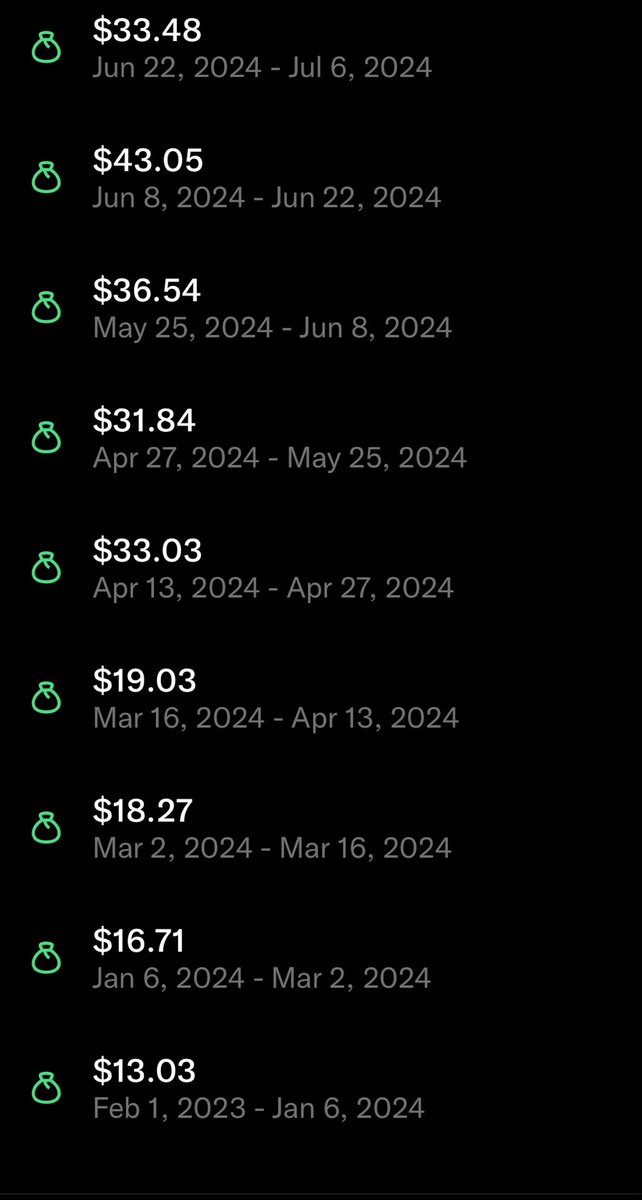Screen dimensions: 642x1200
Task: Open the $31.84 payout entry
Action: point(279,438)
